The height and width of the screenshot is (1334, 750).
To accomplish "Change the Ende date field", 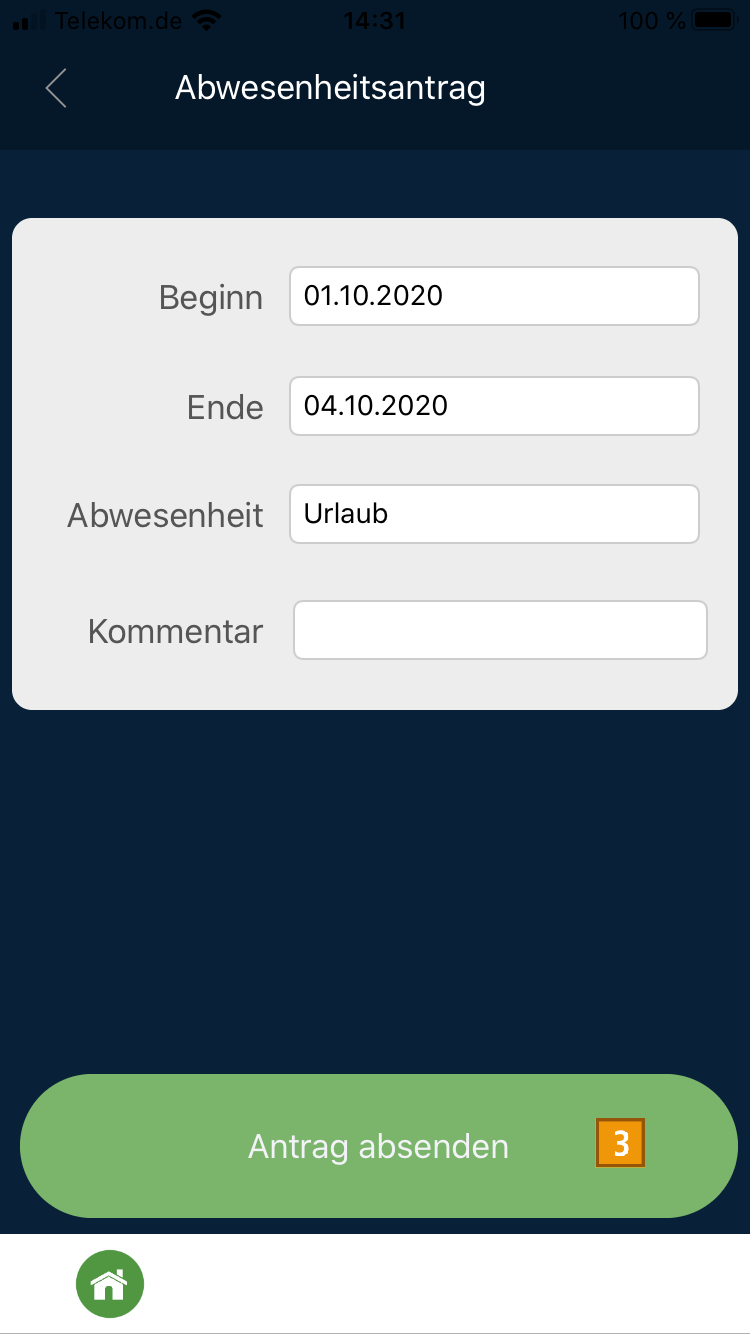I will click(494, 406).
